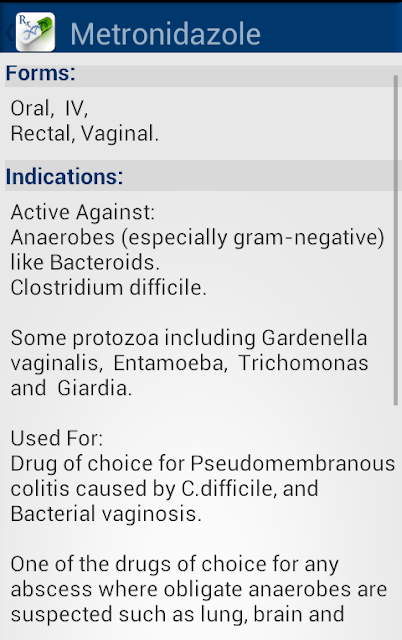Go back using the app icon
Viewport: 402px width, 640px height.
click(x=35, y=32)
